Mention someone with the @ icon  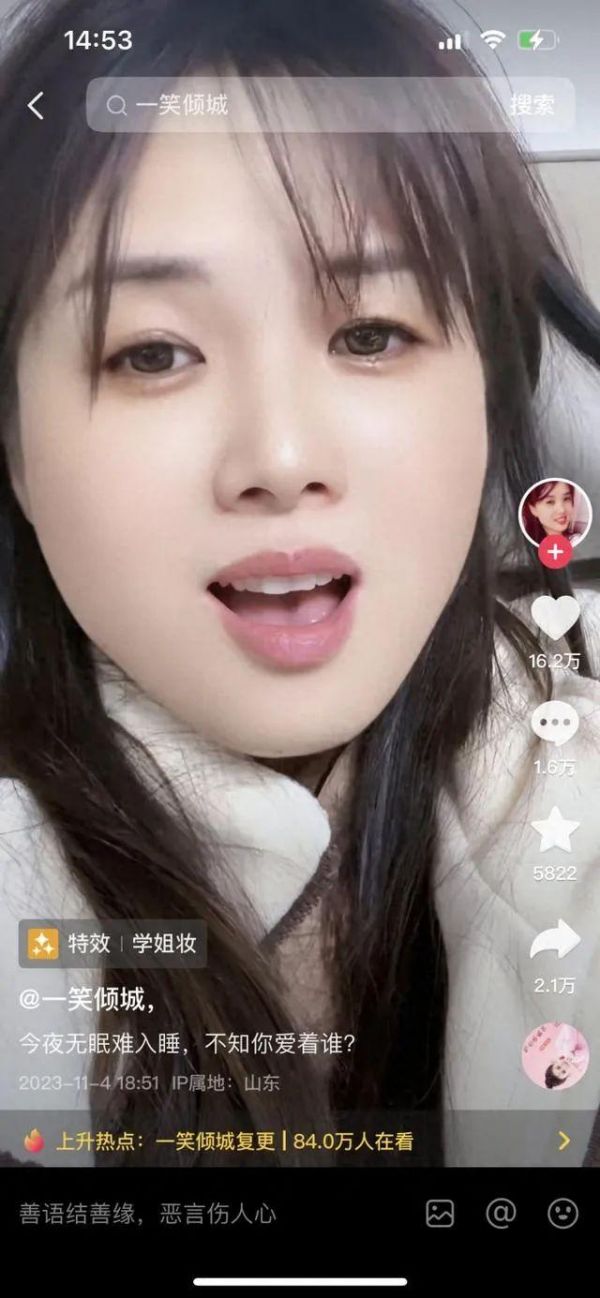pyautogui.click(x=500, y=1214)
